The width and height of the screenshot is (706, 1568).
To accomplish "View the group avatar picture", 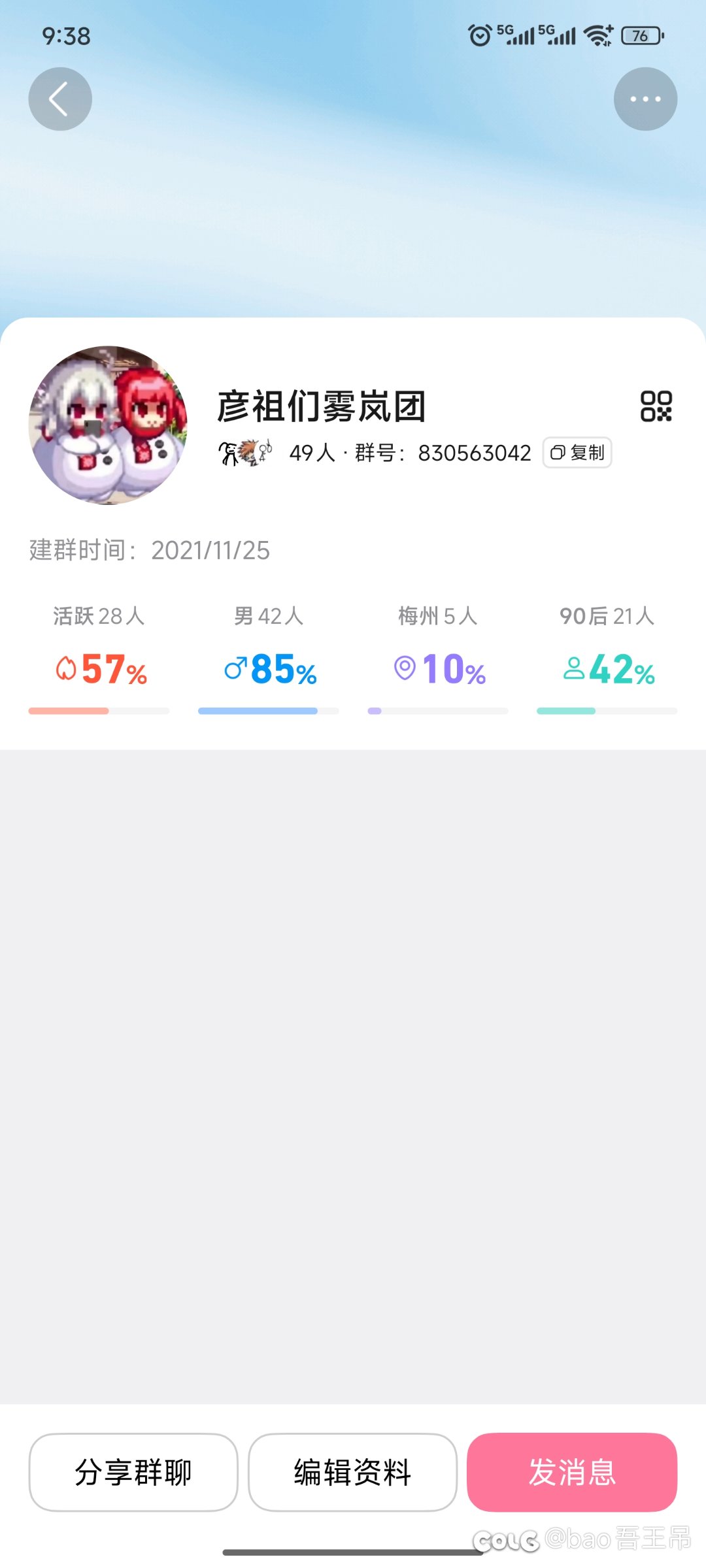I will 109,425.
